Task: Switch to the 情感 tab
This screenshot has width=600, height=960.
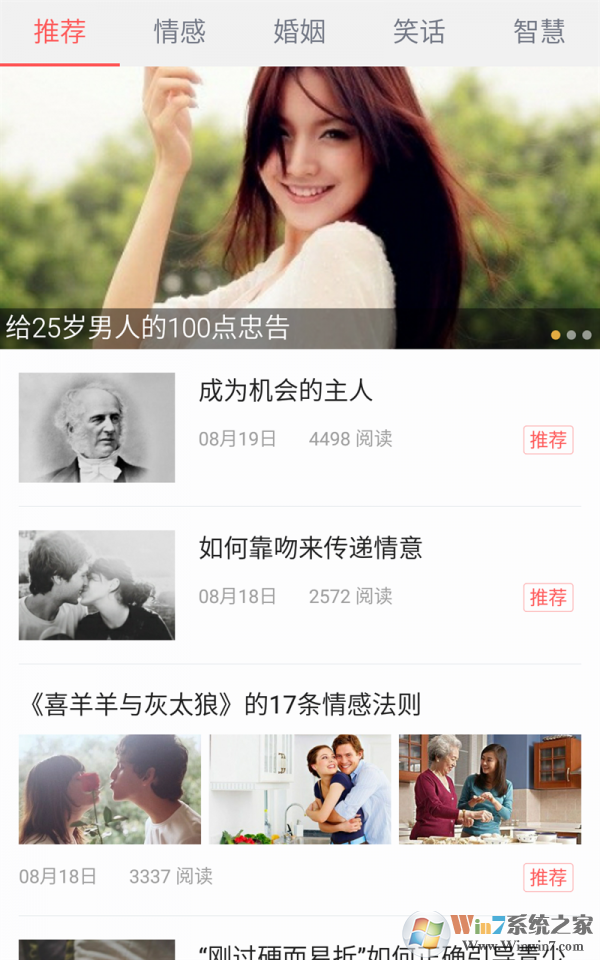Action: tap(180, 32)
